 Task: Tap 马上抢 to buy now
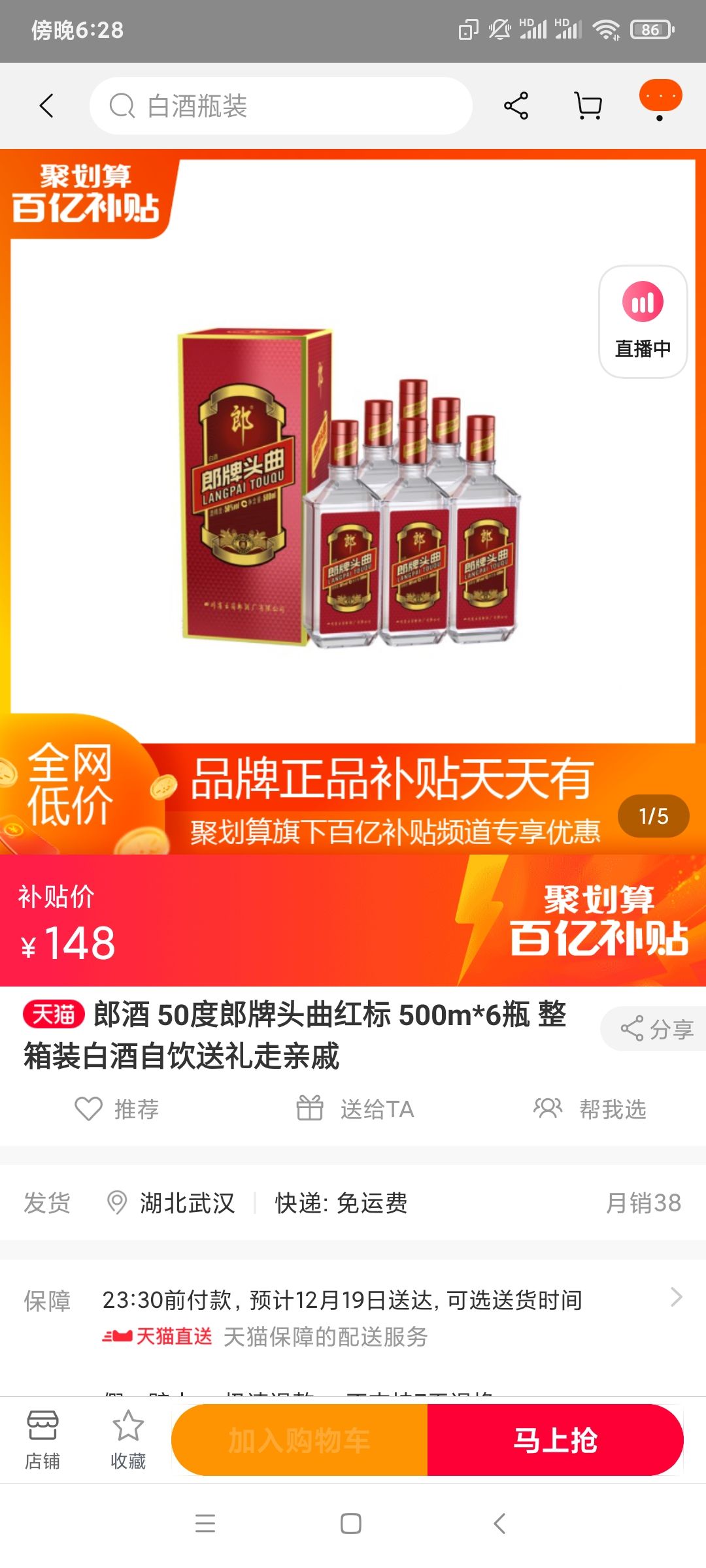(555, 1440)
